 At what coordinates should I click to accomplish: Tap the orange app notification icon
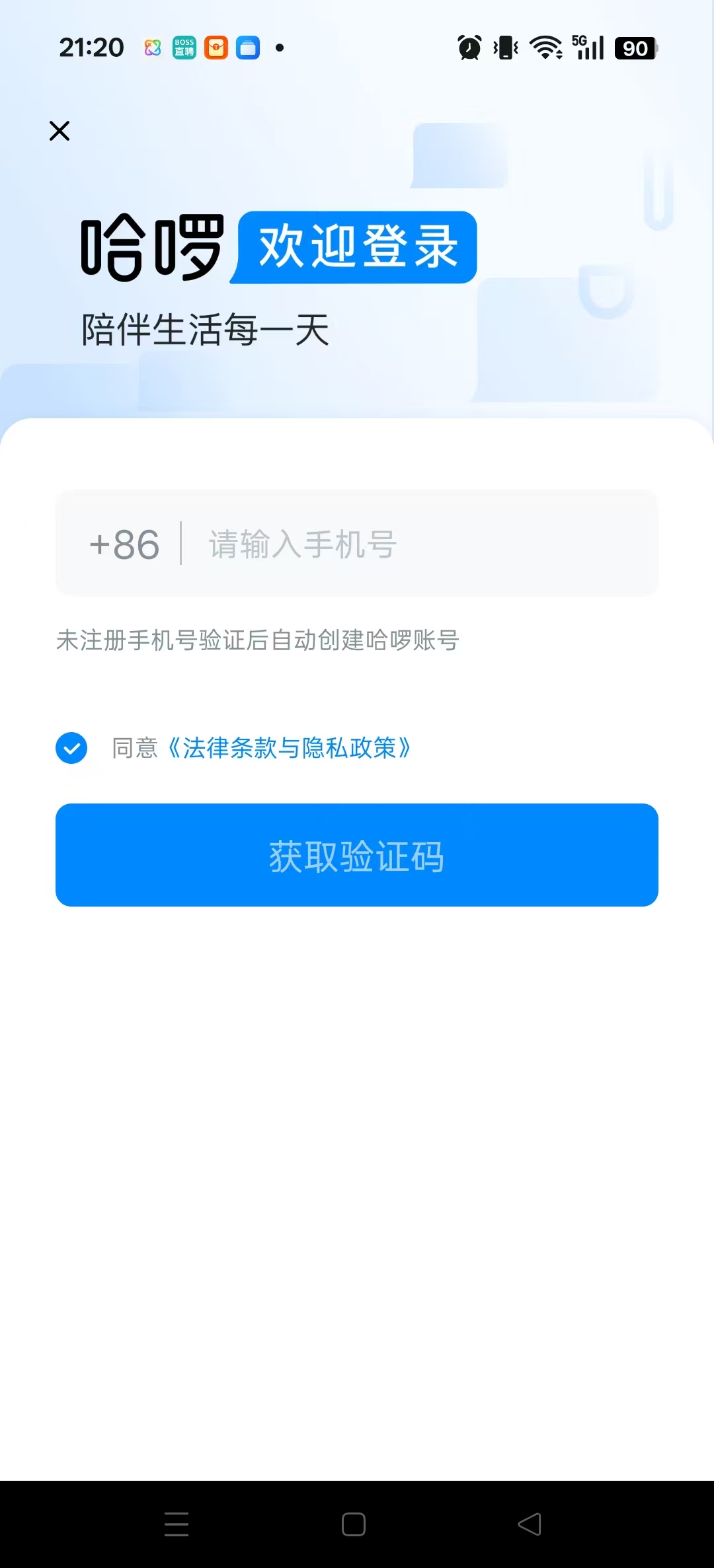215,48
